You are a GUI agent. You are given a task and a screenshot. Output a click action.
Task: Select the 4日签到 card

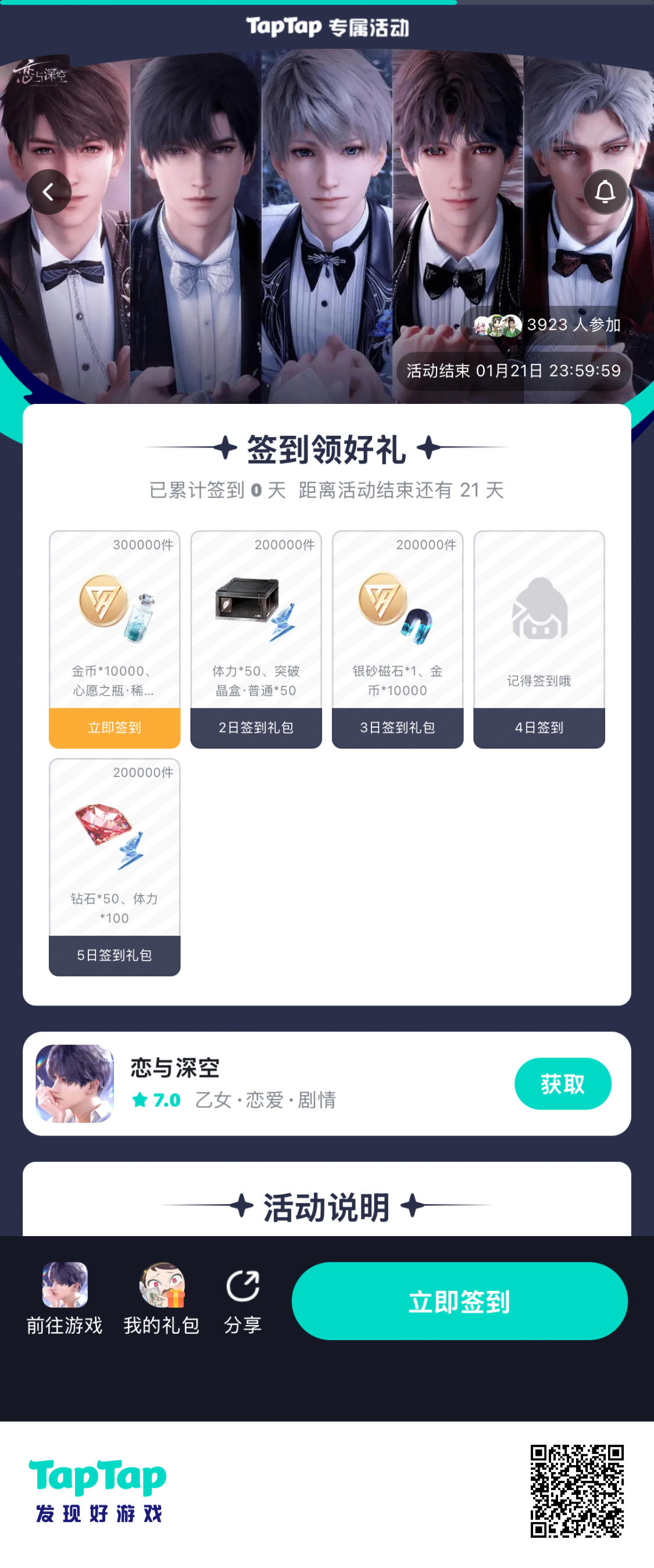pyautogui.click(x=539, y=639)
